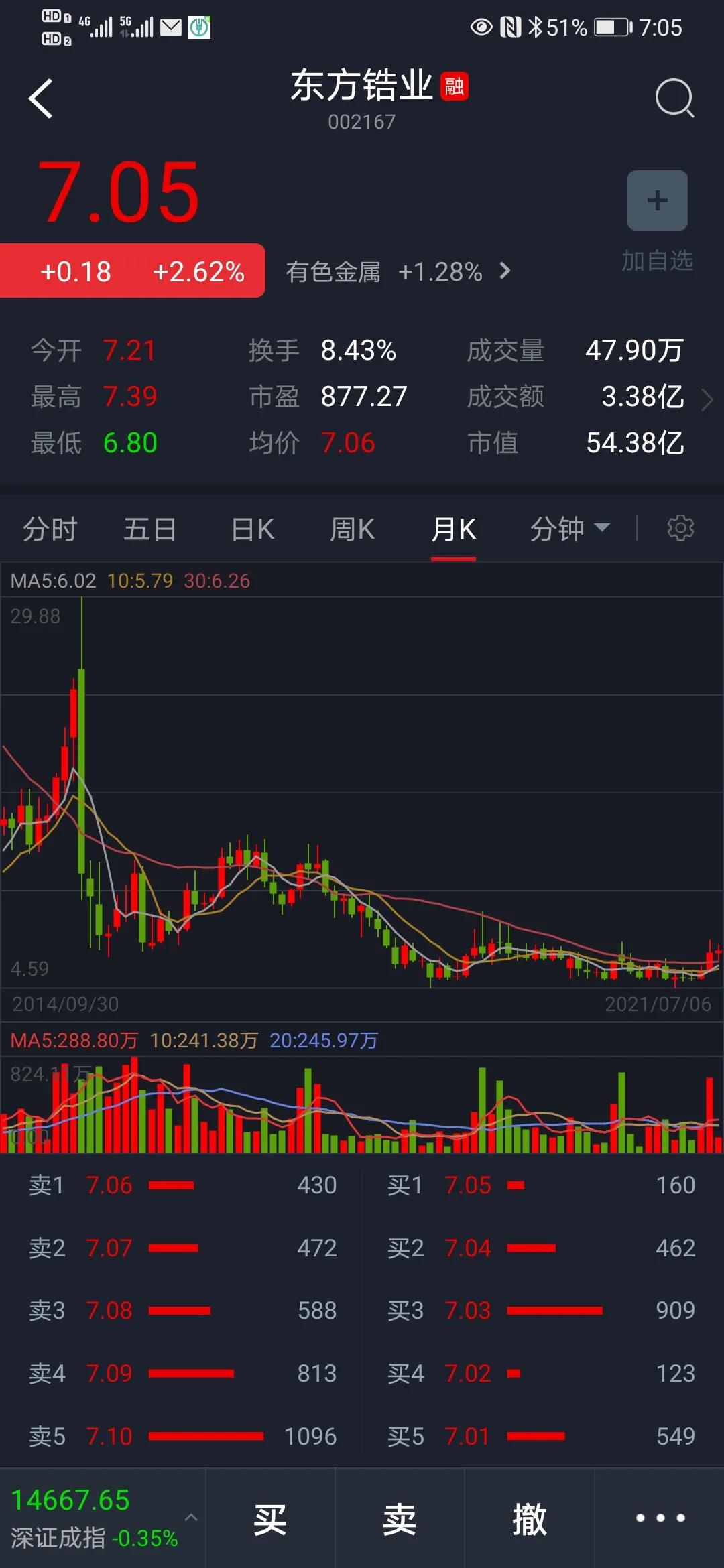The width and height of the screenshot is (724, 1568).
Task: Expand the 深证成指 index bar
Action: 101,1518
